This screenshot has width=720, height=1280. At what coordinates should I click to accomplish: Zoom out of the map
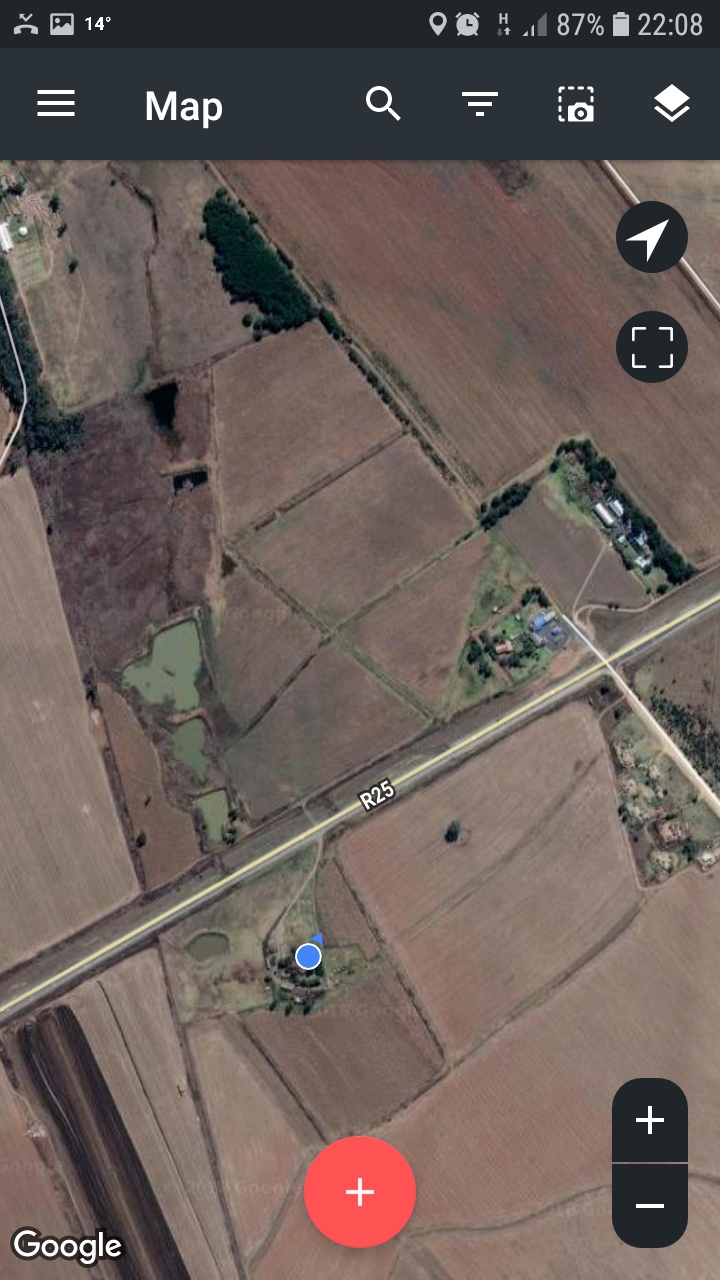(650, 1206)
